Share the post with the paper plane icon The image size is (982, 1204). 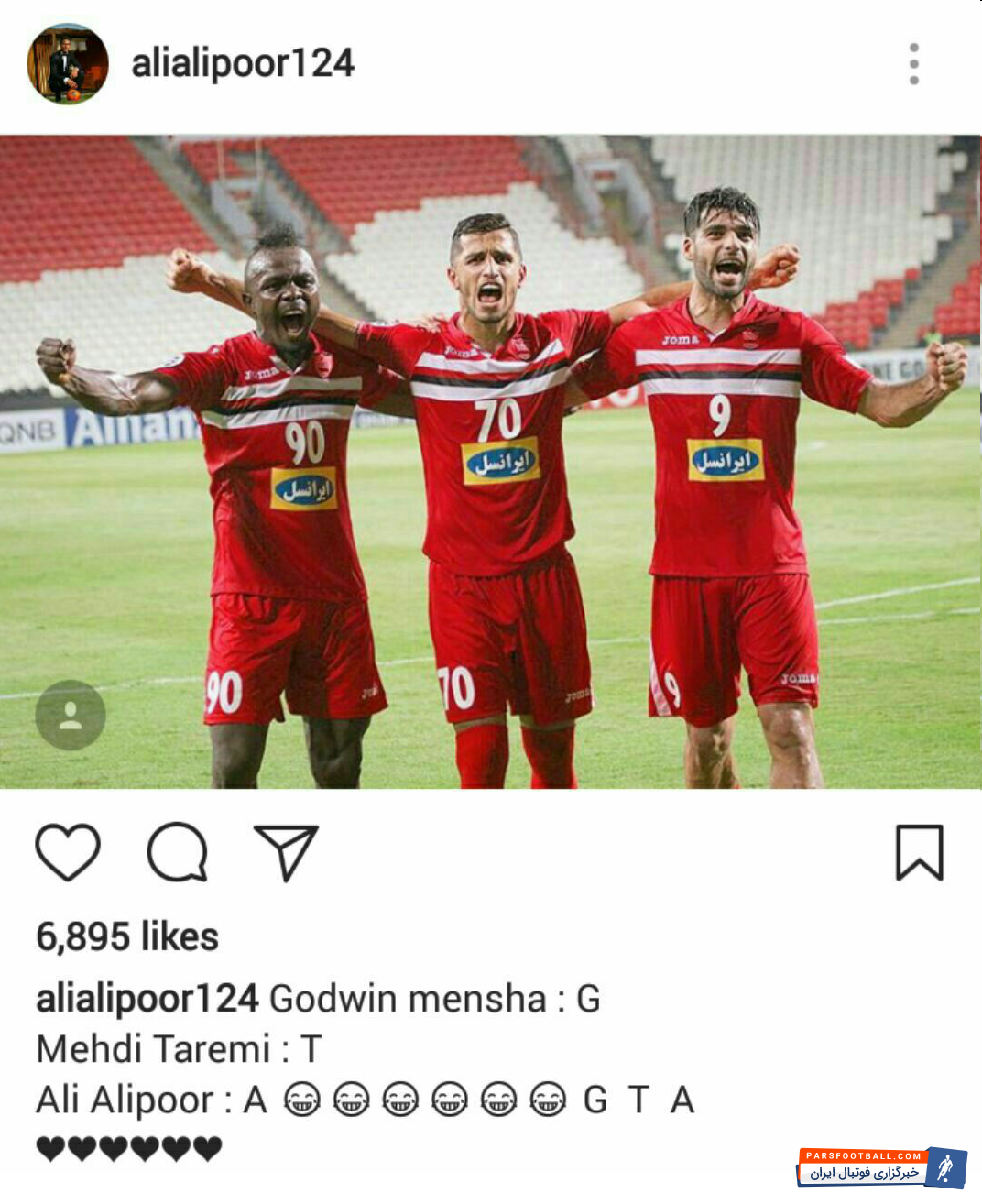[x=286, y=852]
